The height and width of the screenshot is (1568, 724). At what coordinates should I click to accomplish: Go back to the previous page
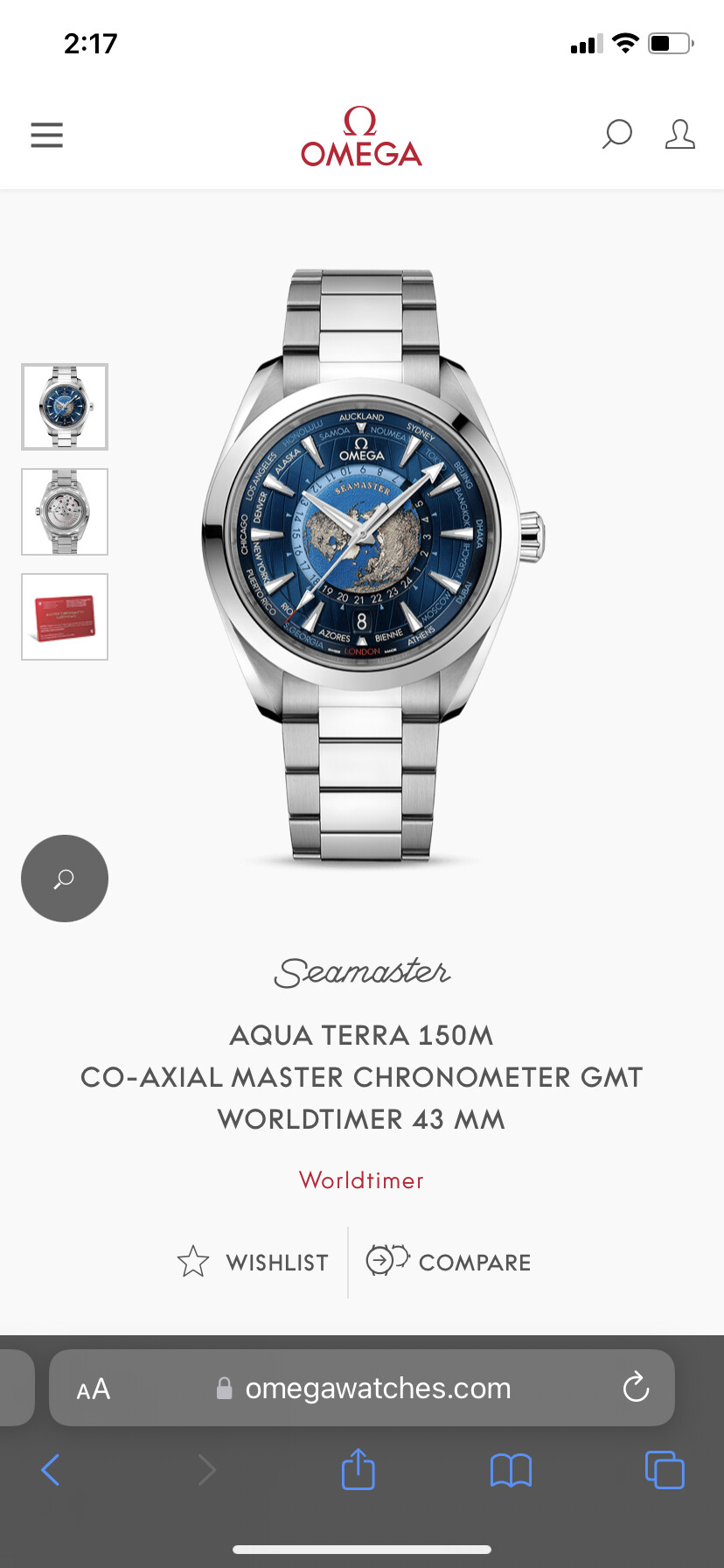tap(51, 1470)
